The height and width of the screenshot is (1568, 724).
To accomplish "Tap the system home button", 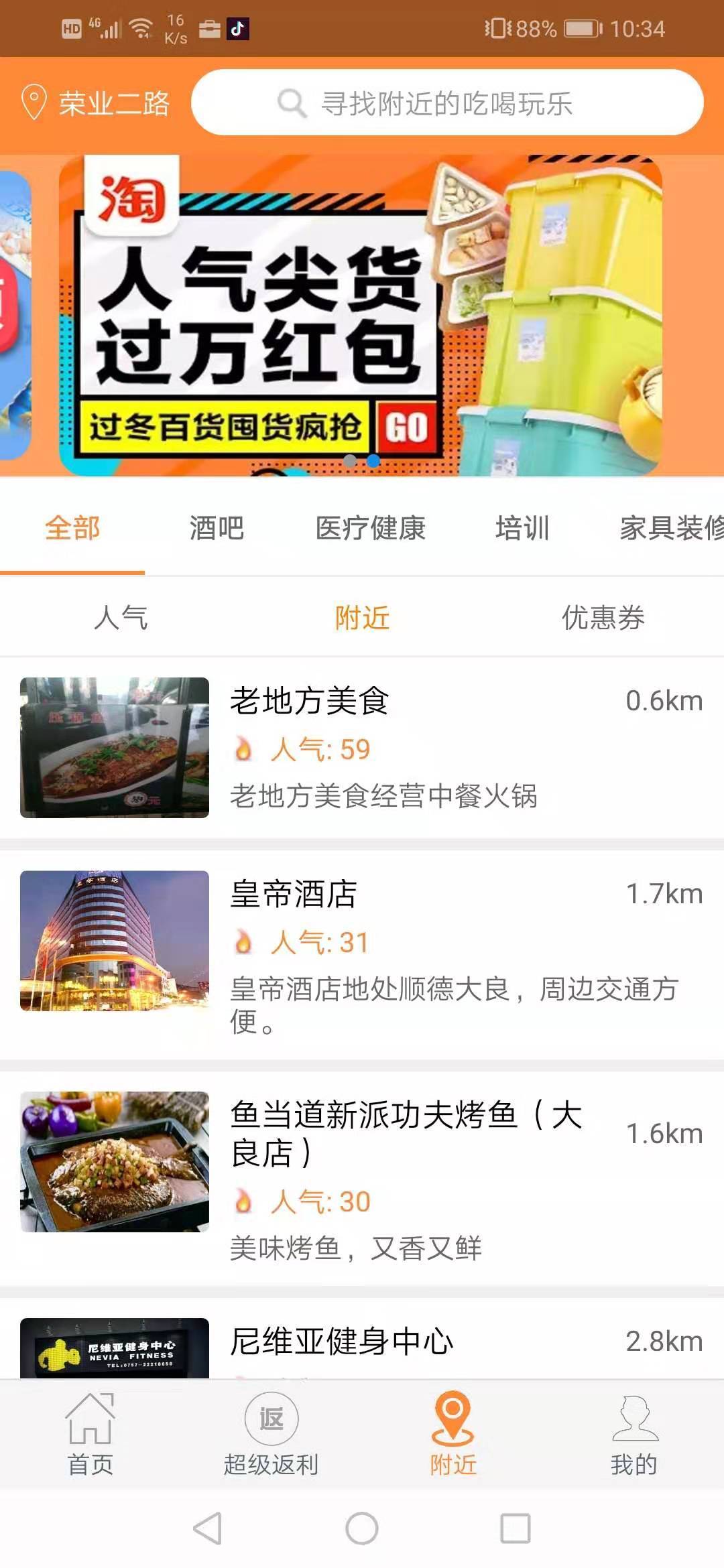I will 362,1528.
